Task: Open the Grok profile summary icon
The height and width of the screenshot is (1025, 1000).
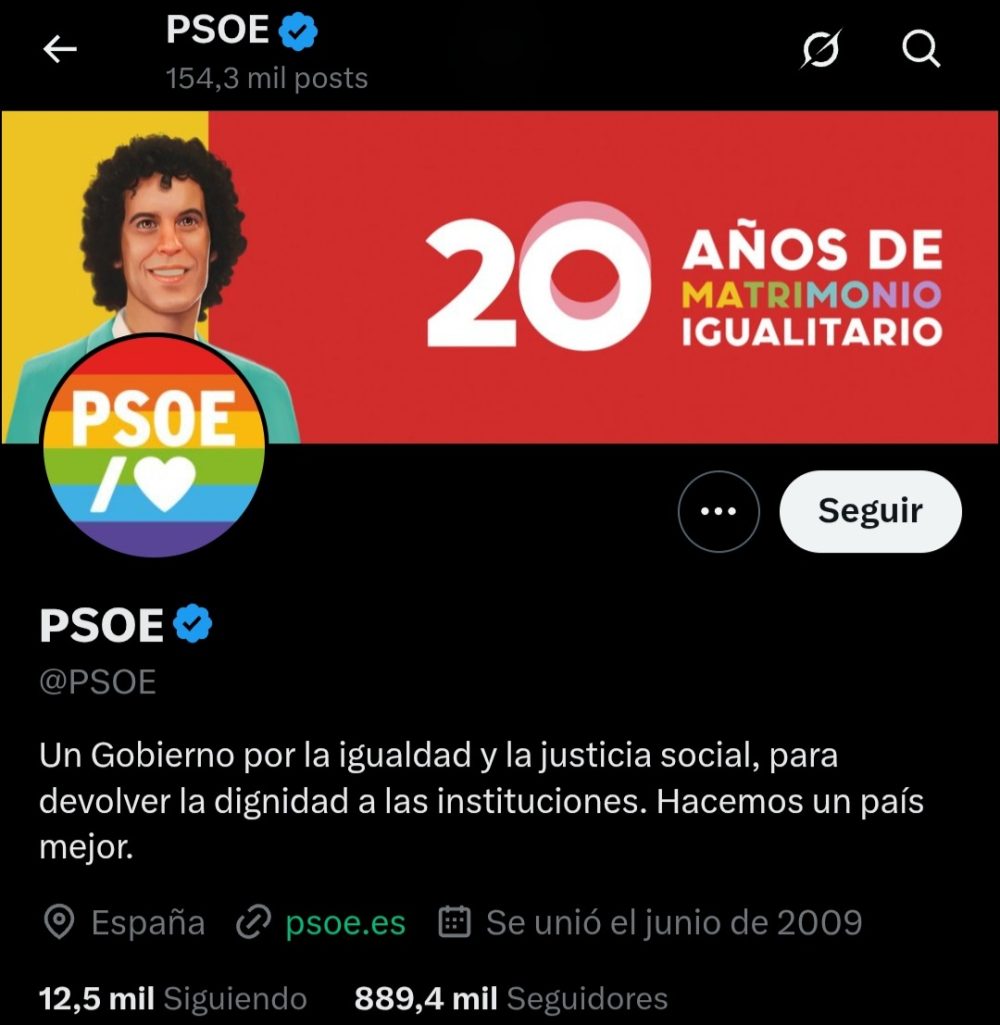Action: [820, 50]
